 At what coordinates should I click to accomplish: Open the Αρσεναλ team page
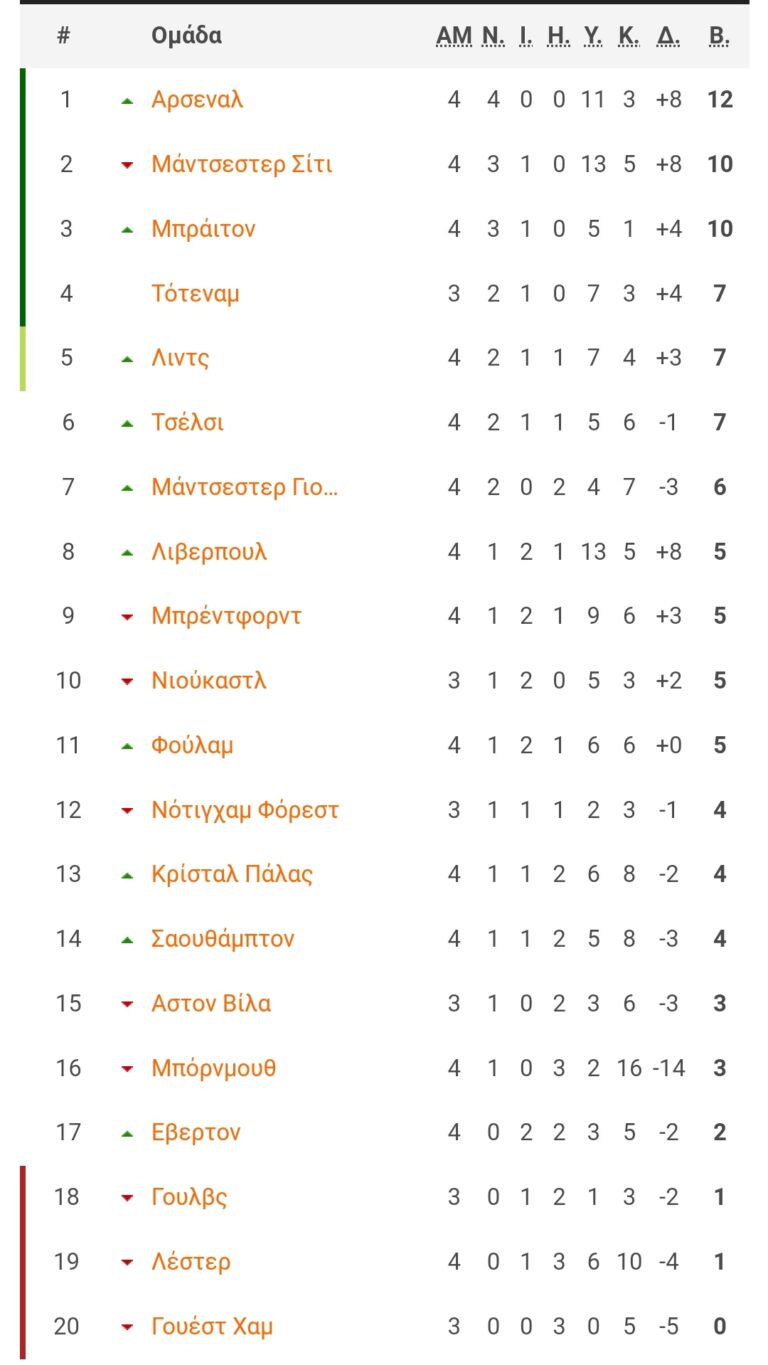(x=197, y=100)
